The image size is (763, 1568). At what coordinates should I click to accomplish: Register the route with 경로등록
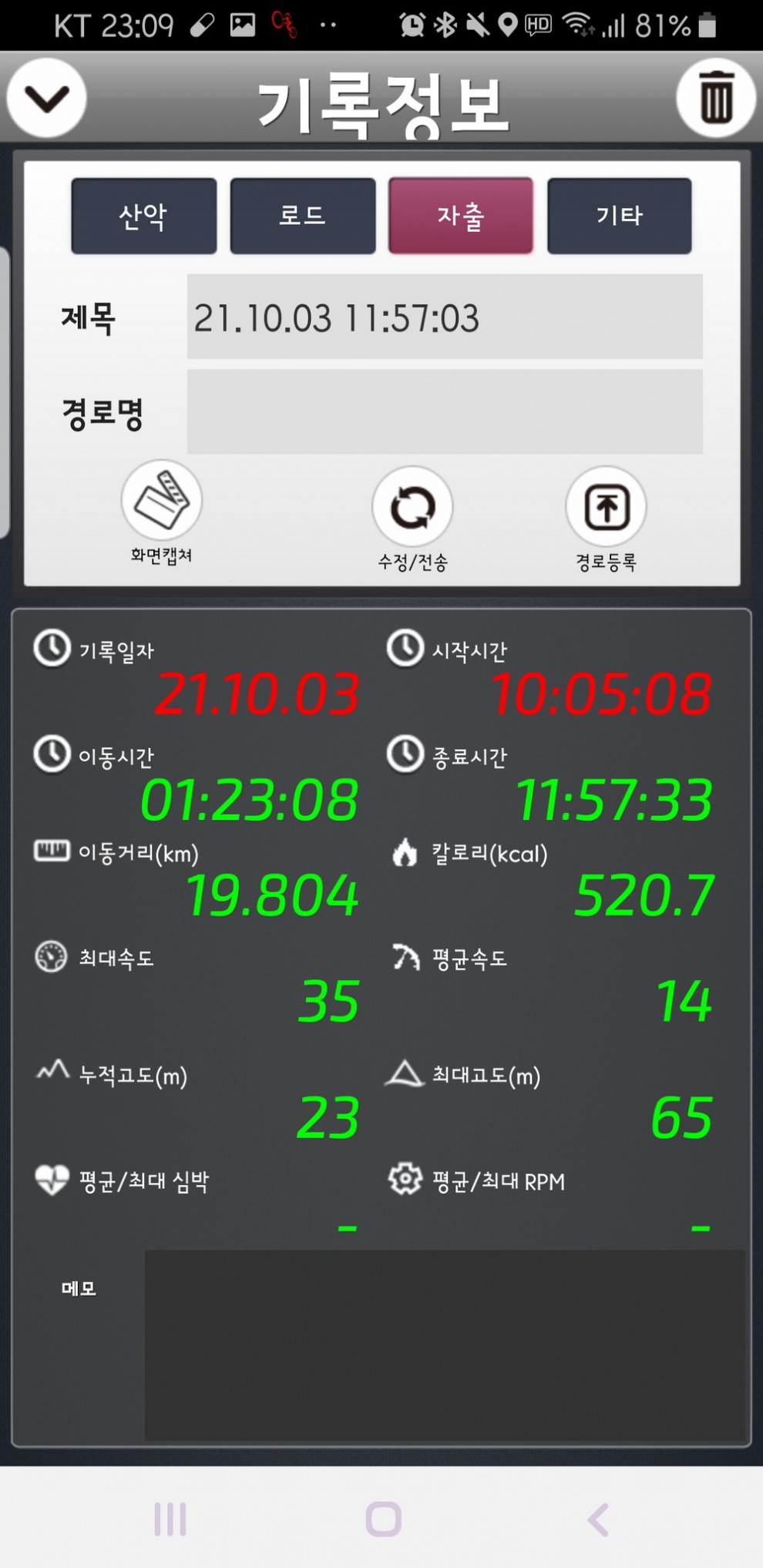607,507
